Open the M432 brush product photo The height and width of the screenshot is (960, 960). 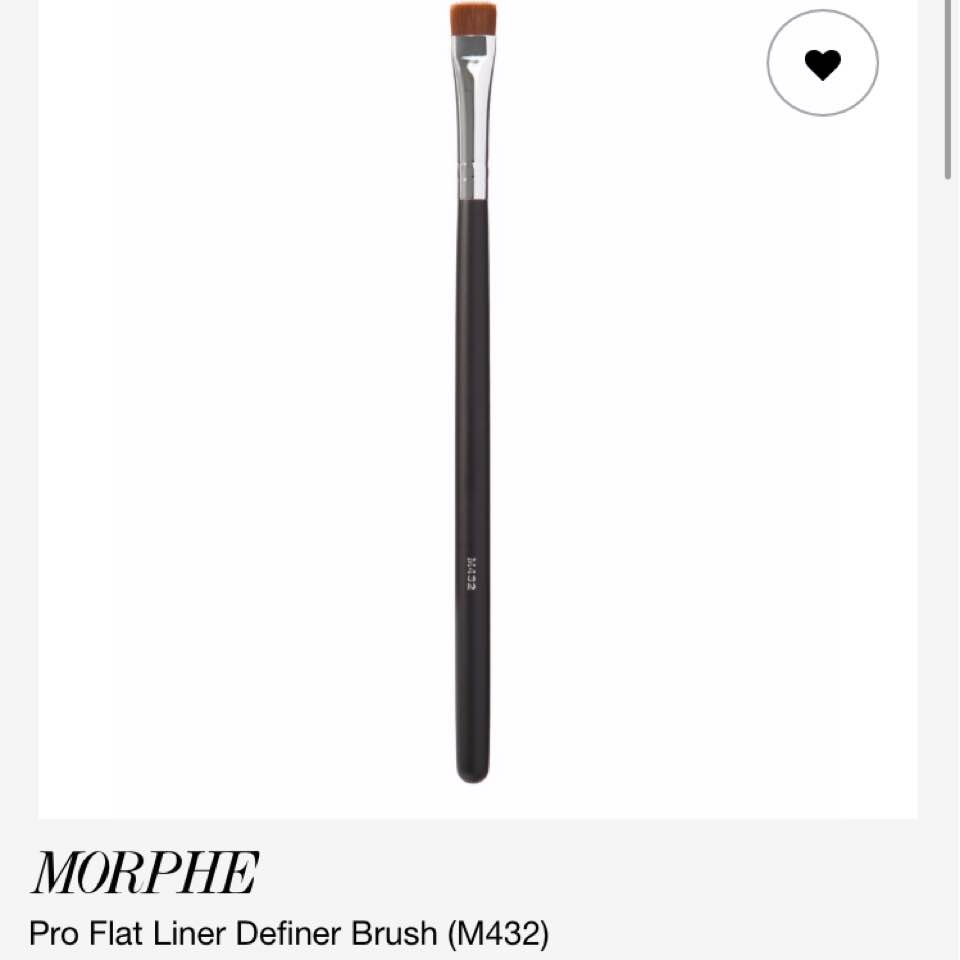[473, 400]
